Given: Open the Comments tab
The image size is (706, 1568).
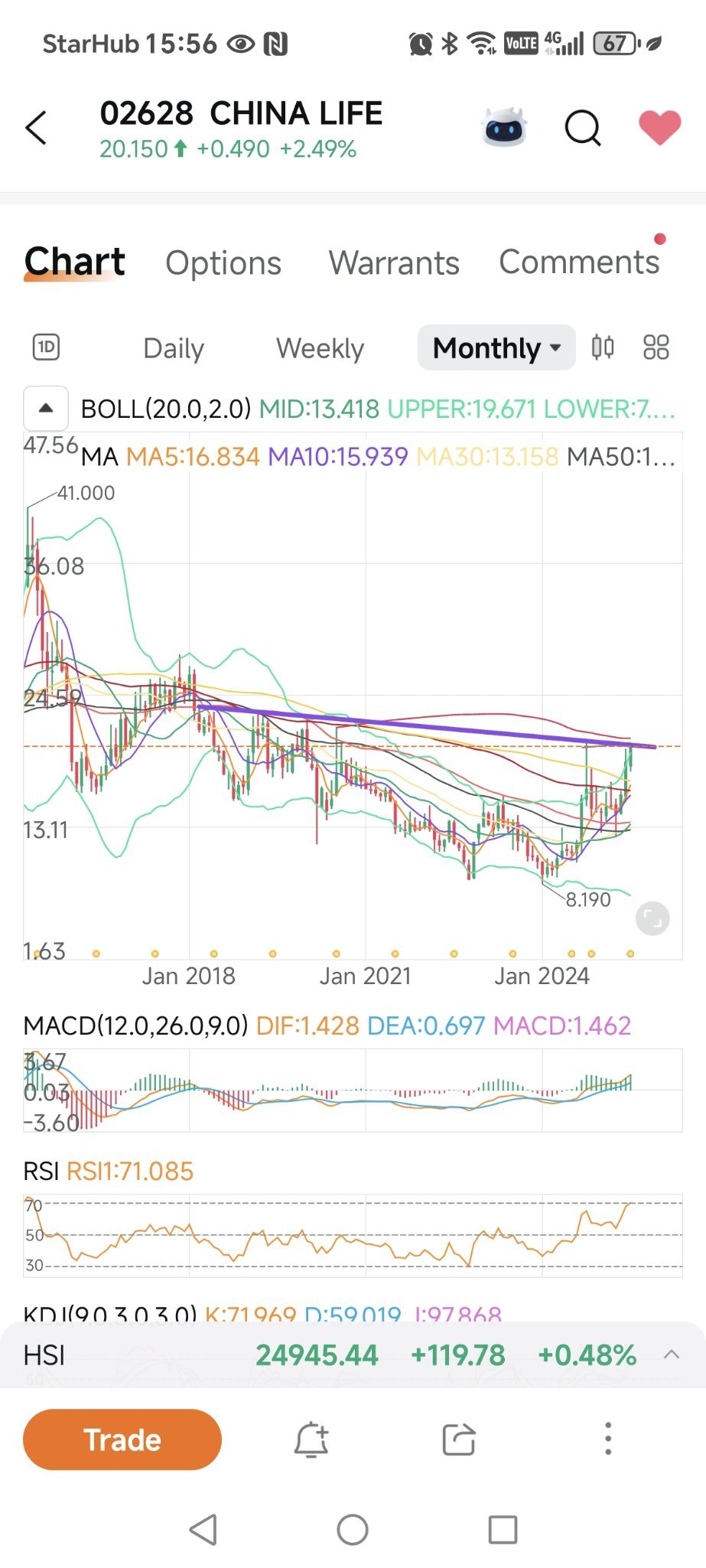Looking at the screenshot, I should coord(579,262).
